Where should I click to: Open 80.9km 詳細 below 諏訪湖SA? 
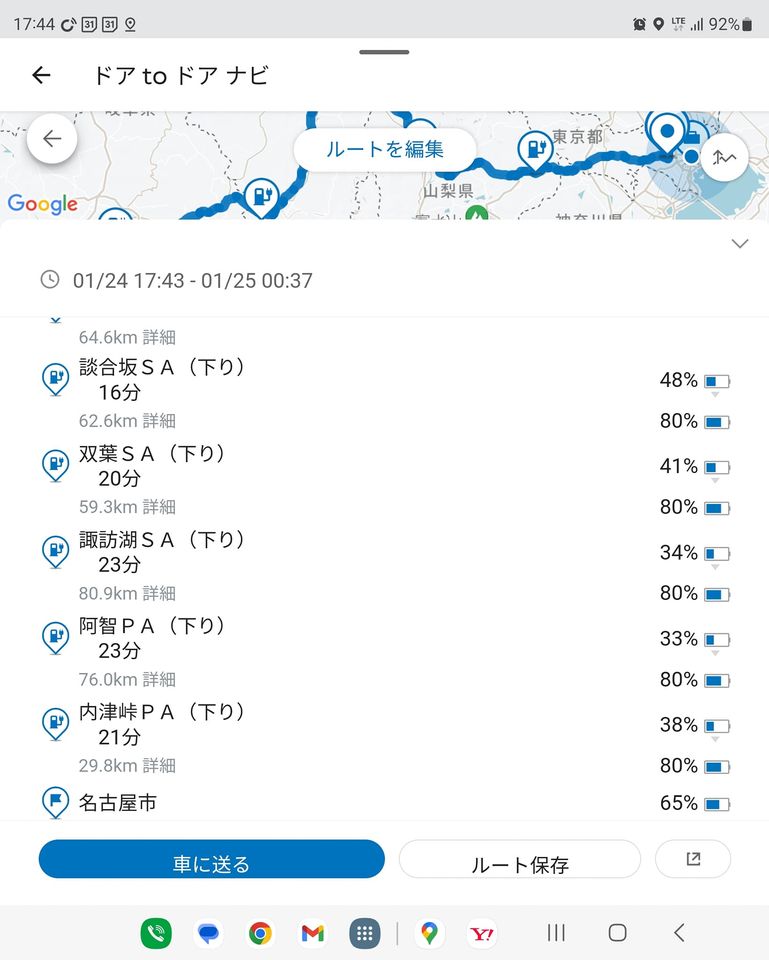click(x=127, y=593)
